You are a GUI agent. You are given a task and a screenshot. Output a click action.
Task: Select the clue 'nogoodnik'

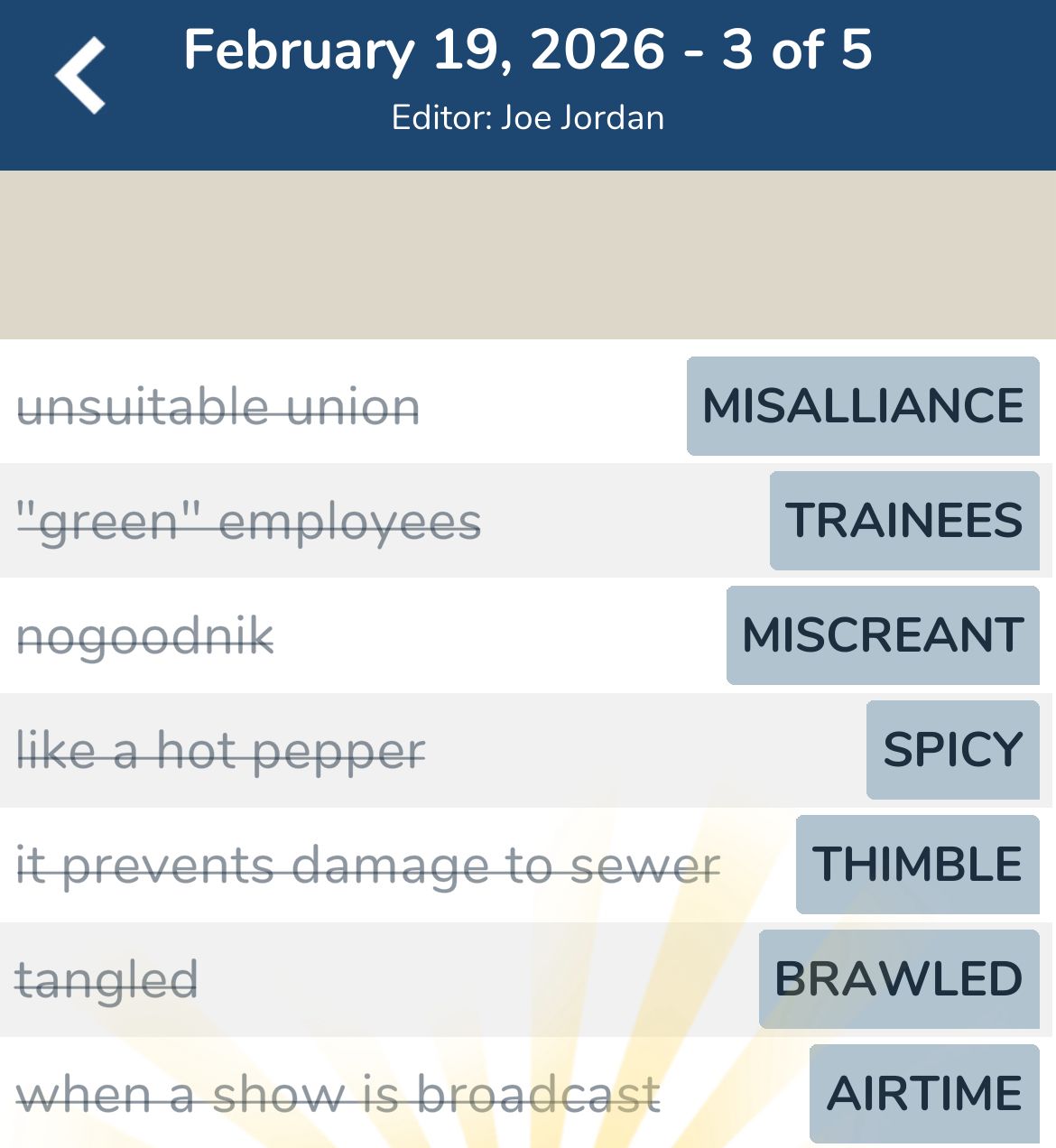[x=144, y=636]
